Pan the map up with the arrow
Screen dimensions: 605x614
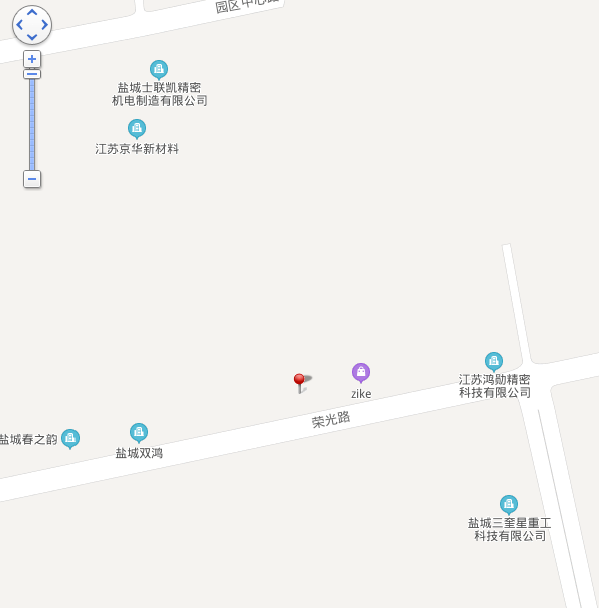click(32, 12)
